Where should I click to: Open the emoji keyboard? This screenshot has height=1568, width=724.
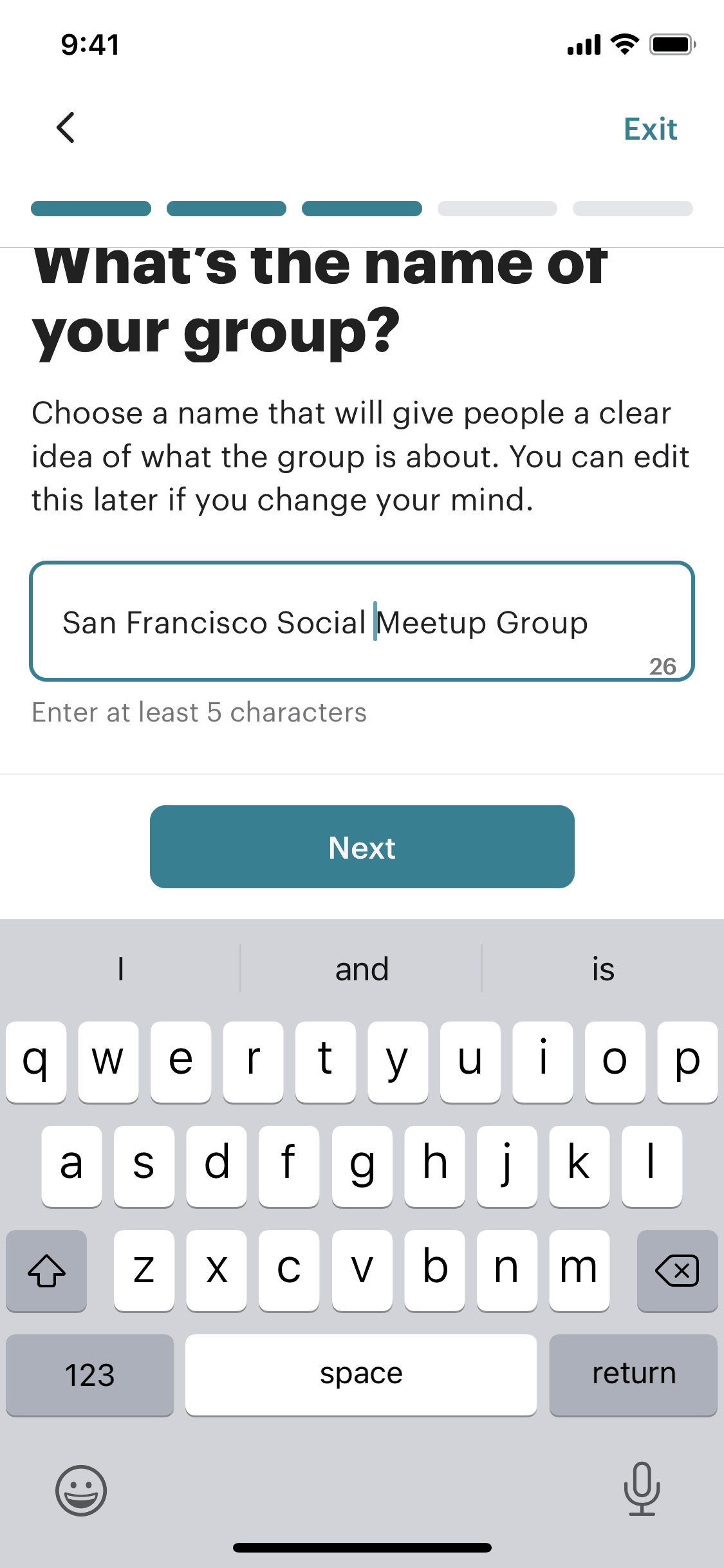[81, 1490]
